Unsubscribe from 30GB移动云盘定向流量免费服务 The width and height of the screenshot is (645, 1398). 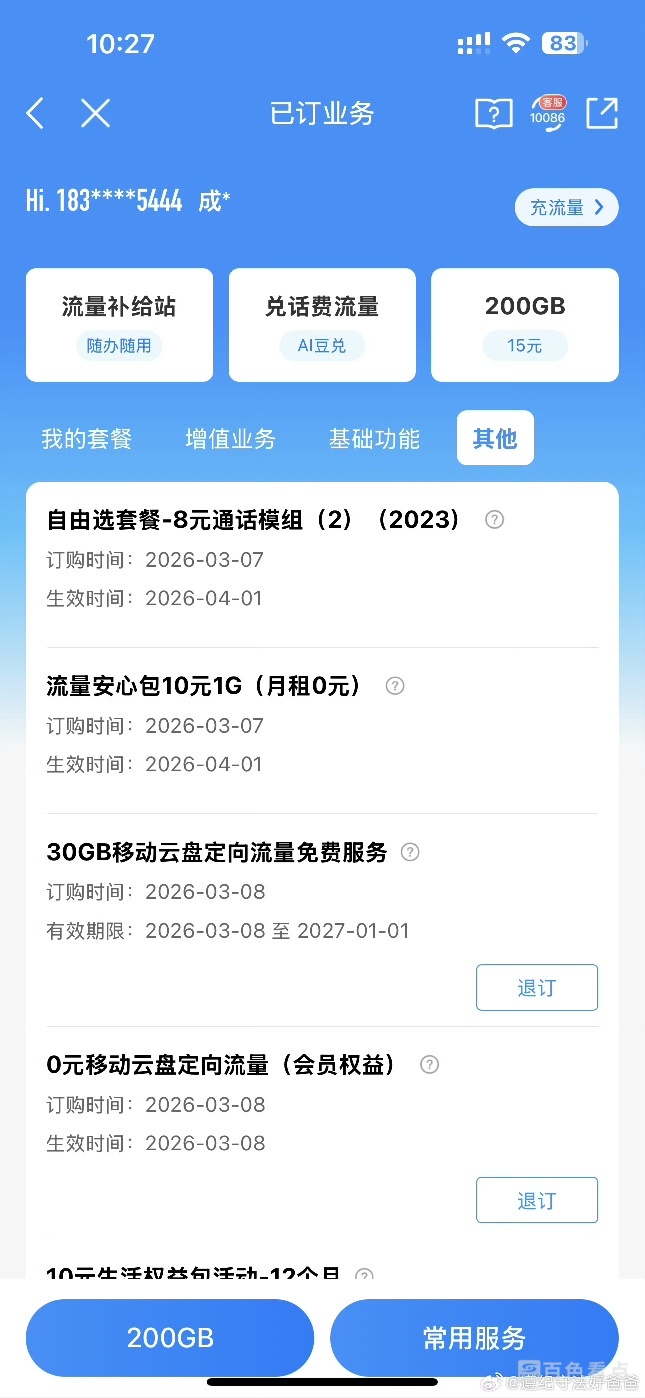click(x=536, y=988)
